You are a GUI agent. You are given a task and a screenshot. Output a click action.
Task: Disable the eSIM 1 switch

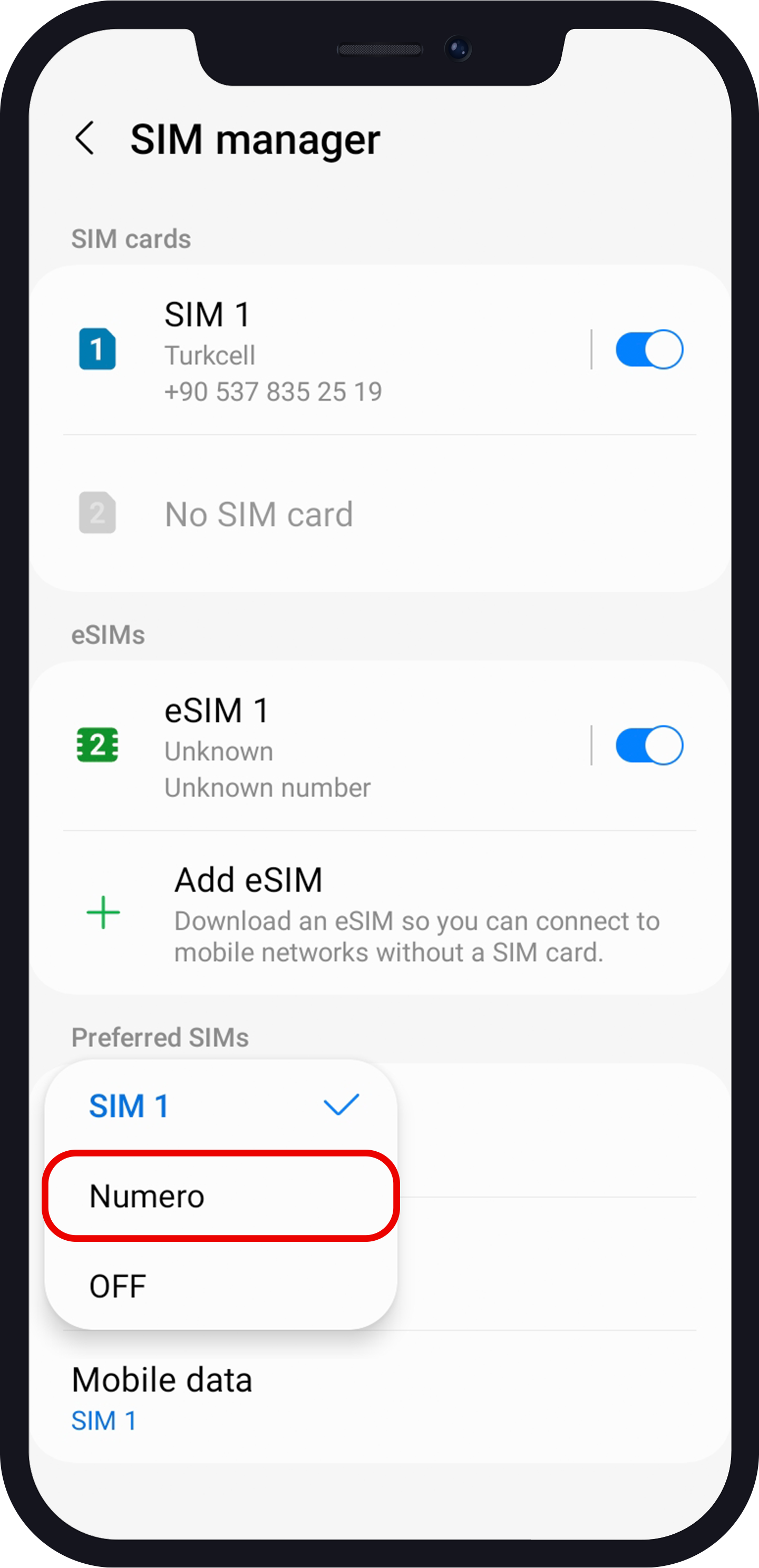[649, 745]
